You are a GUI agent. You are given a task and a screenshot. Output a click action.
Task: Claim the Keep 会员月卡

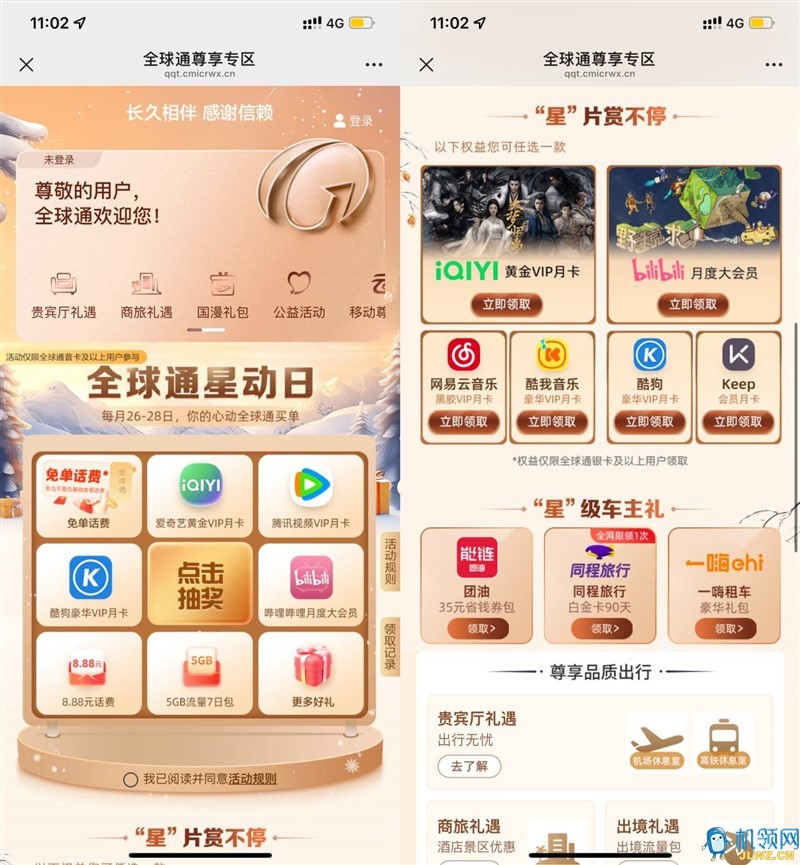coord(738,422)
